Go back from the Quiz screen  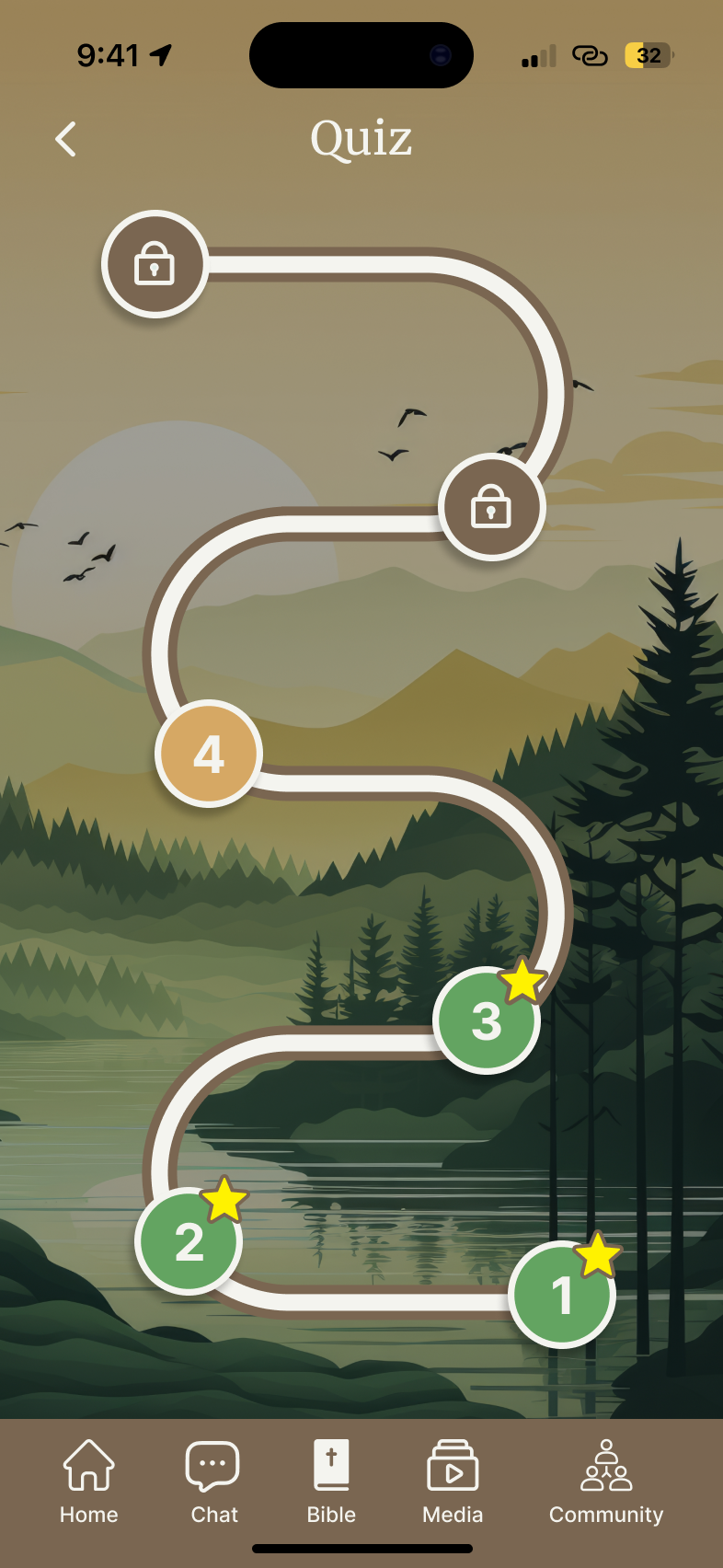(65, 140)
